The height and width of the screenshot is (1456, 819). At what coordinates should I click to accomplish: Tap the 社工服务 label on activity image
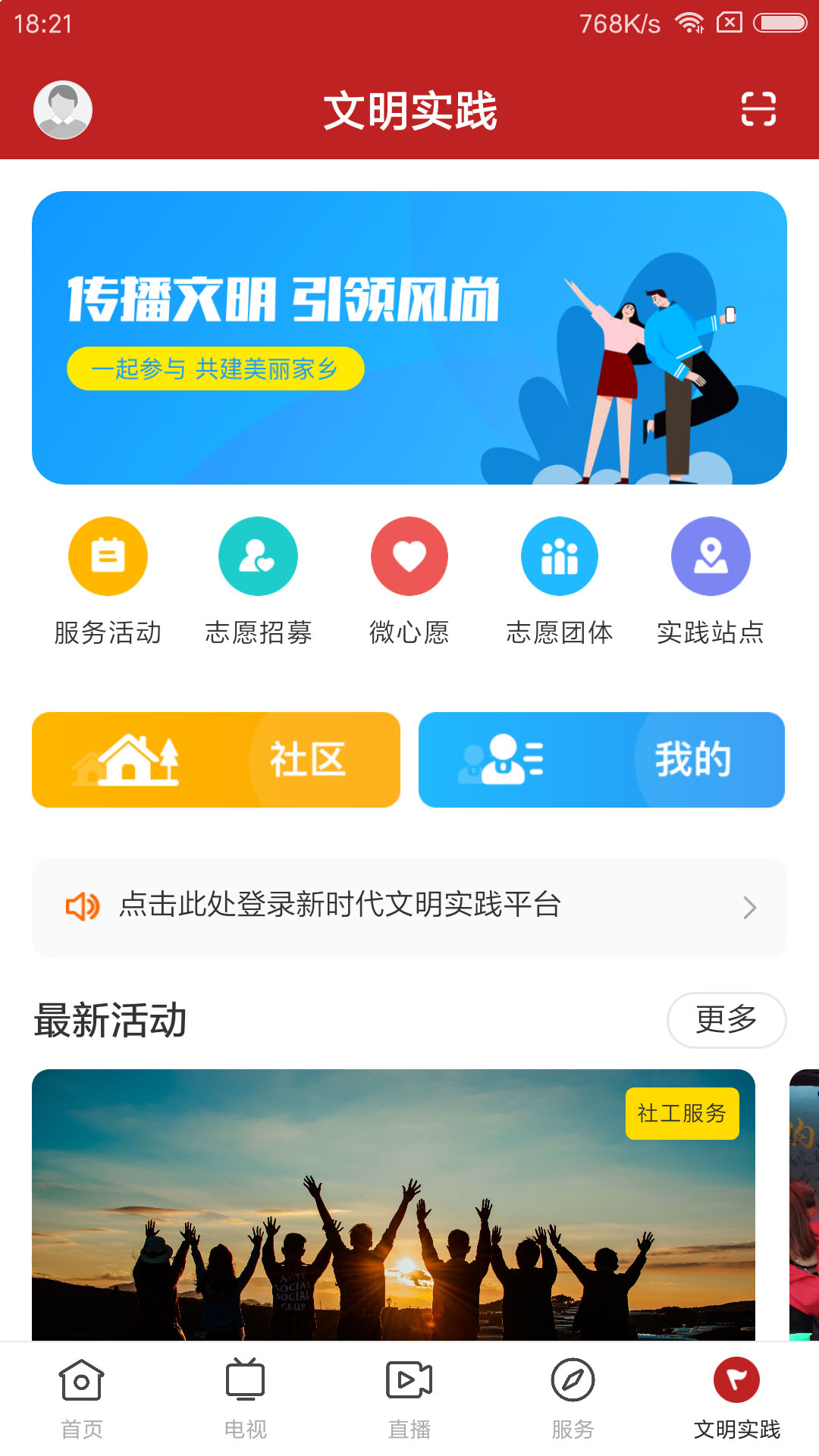[681, 1114]
